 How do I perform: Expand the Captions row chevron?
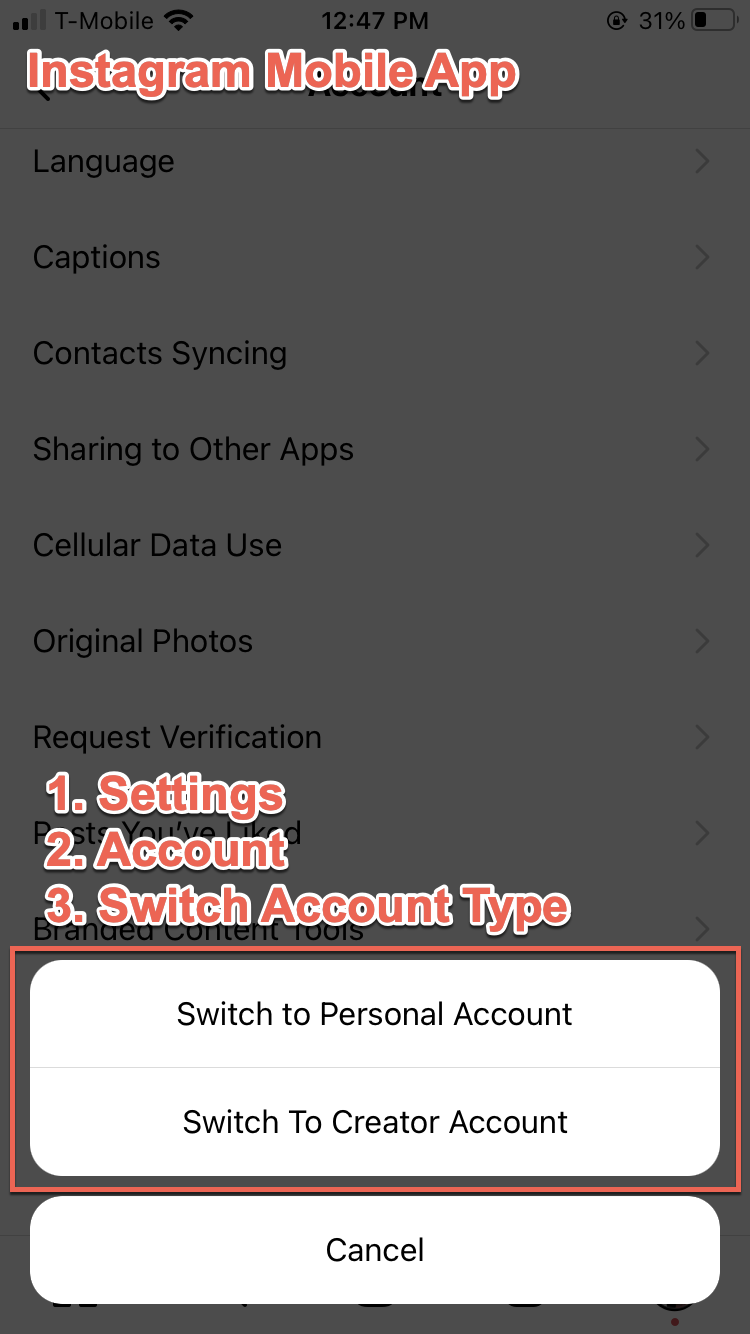coord(706,257)
